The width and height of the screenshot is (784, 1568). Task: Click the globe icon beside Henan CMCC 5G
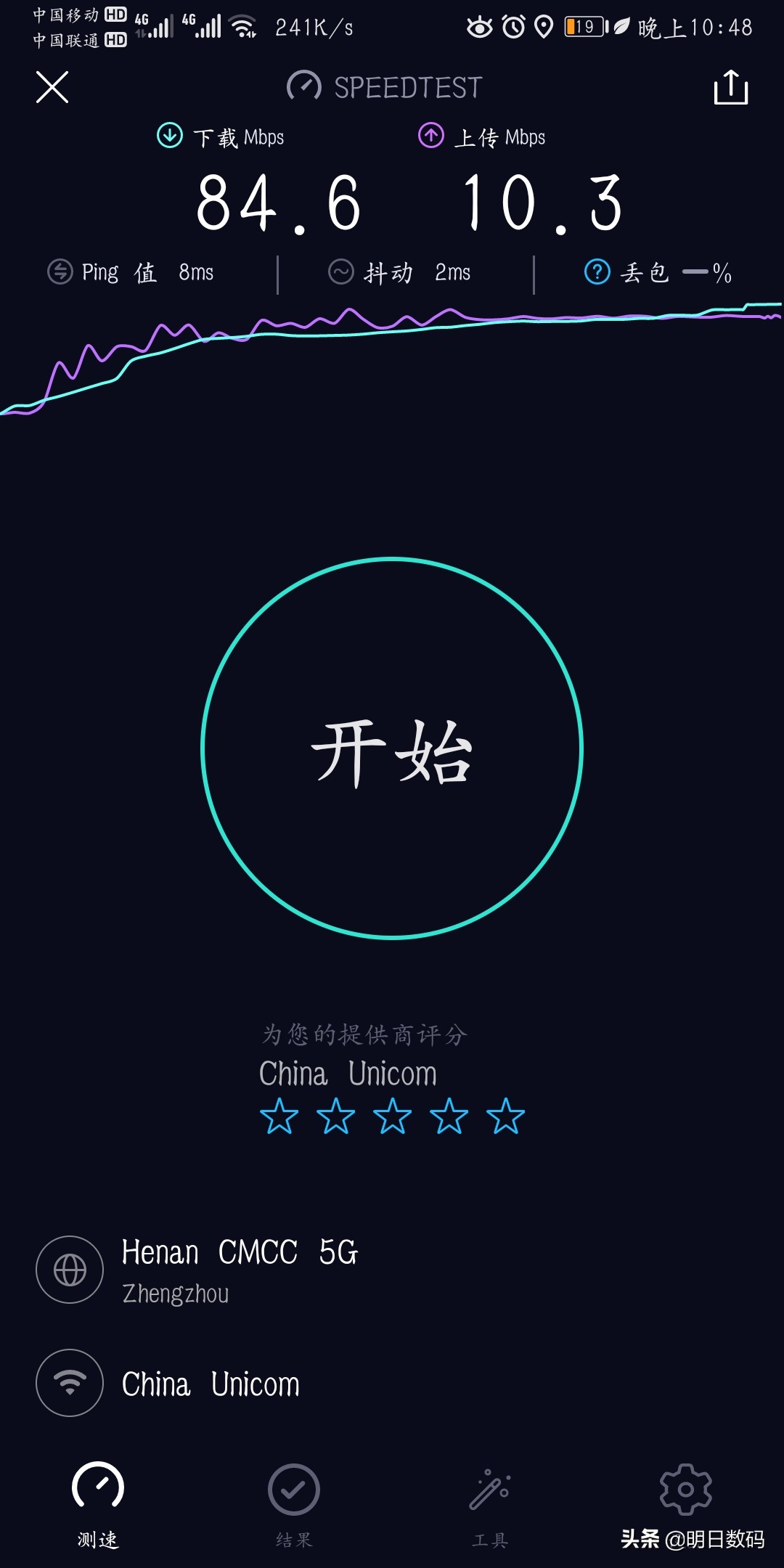tap(69, 1269)
